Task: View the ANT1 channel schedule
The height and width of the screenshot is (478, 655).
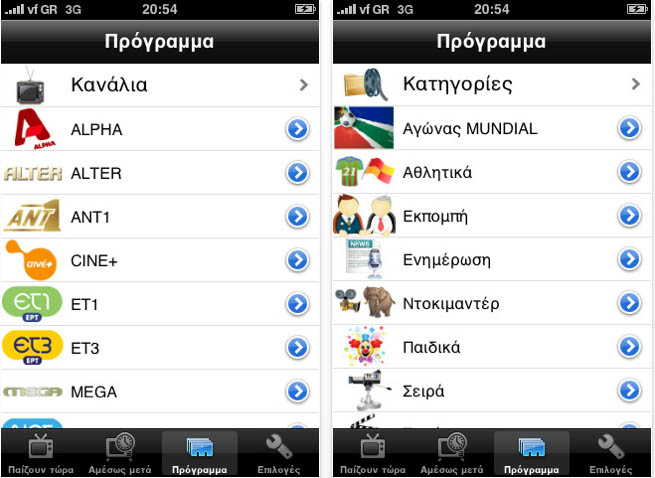Action: [160, 216]
